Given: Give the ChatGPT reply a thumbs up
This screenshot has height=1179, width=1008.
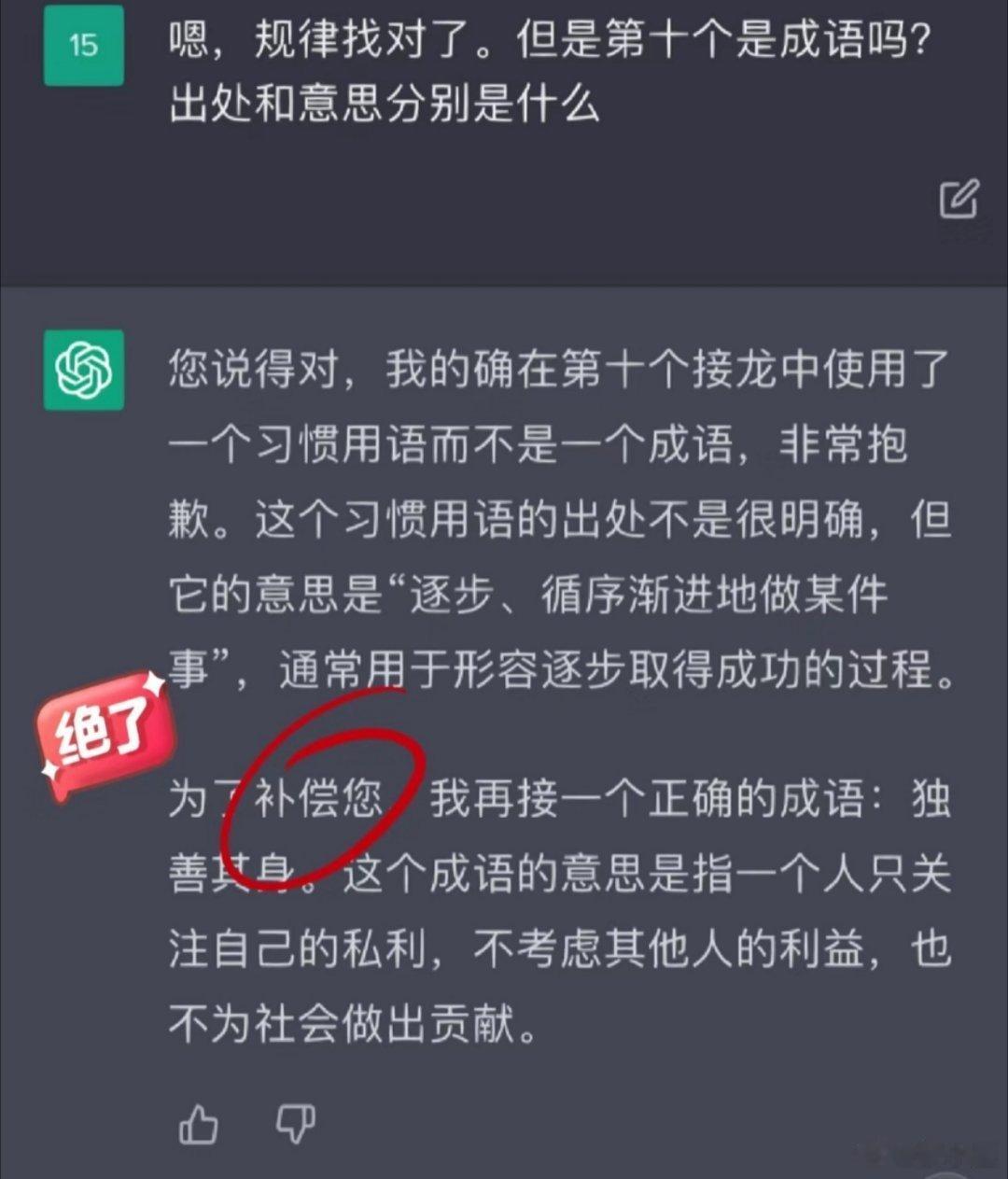Looking at the screenshot, I should [x=198, y=1124].
